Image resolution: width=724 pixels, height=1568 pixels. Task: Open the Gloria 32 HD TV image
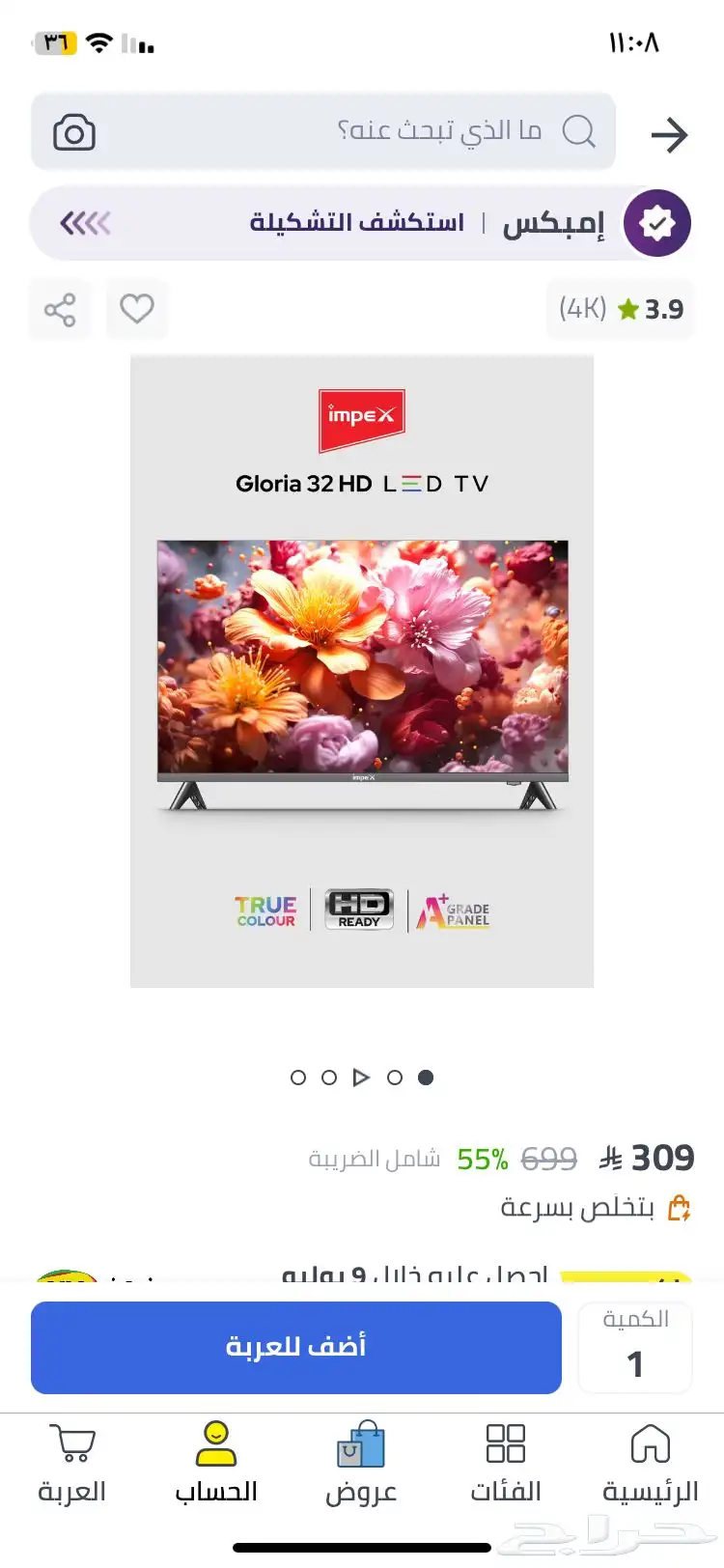coord(362,671)
